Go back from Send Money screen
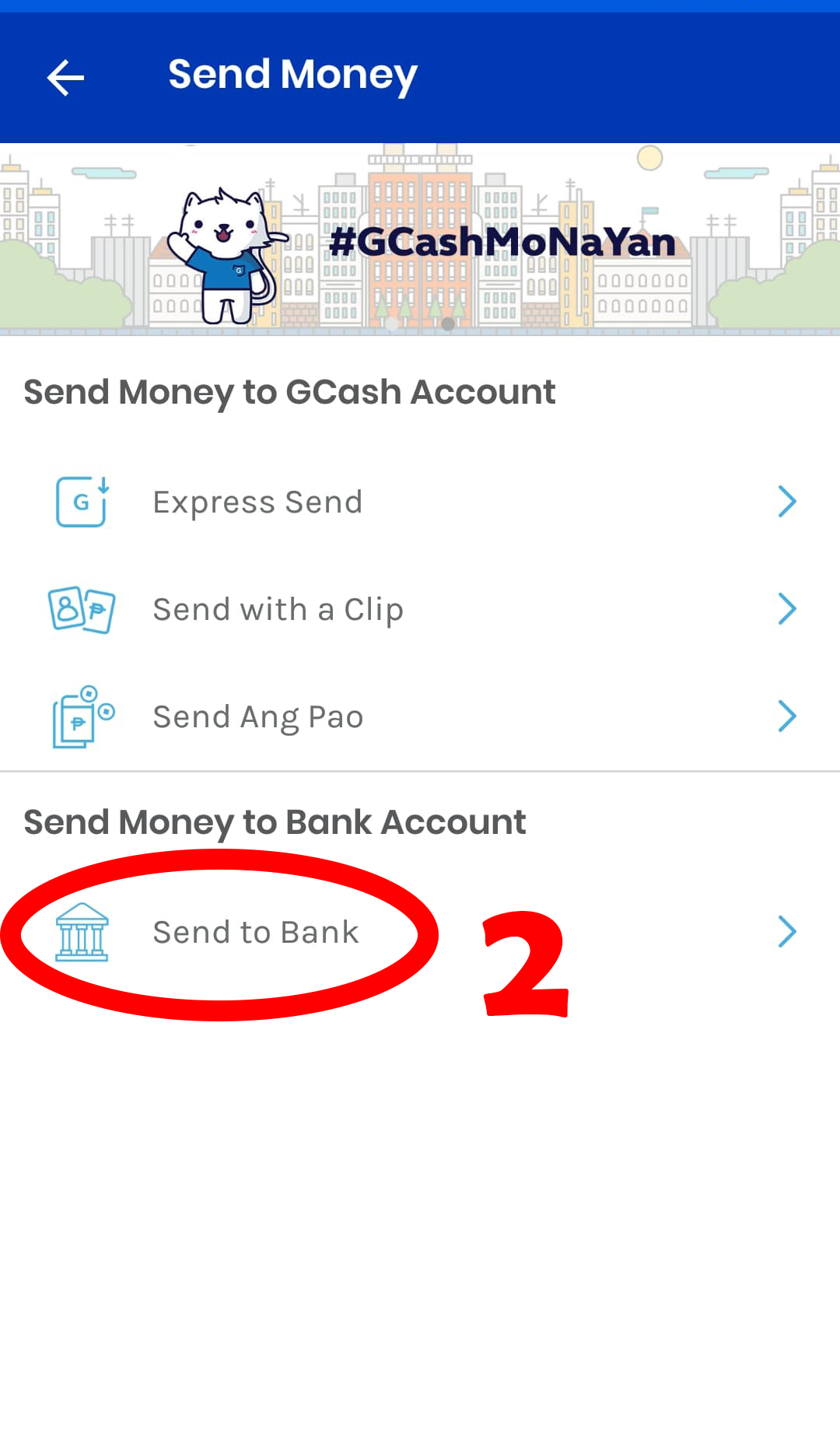Viewport: 840px width, 1450px height. [x=65, y=78]
